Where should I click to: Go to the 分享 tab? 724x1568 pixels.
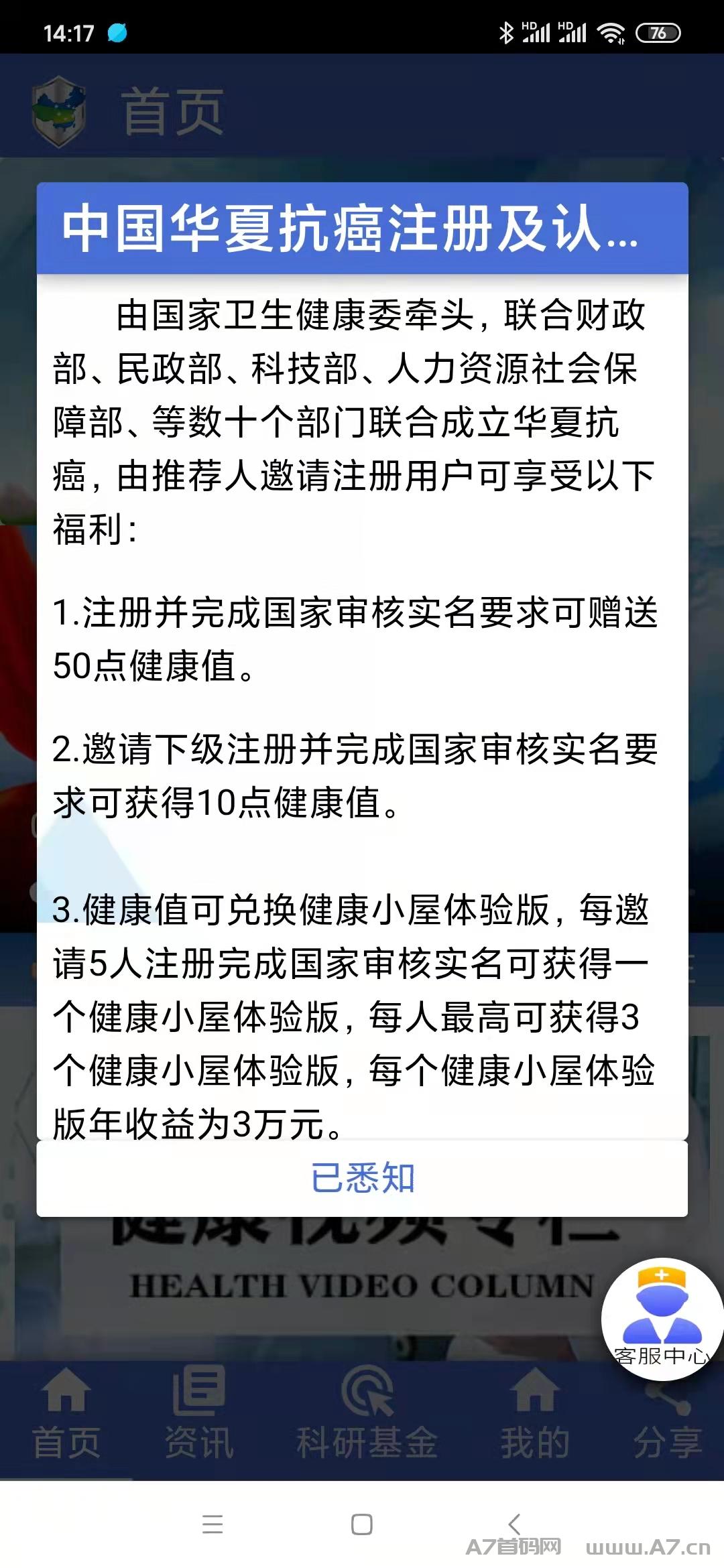click(668, 1414)
